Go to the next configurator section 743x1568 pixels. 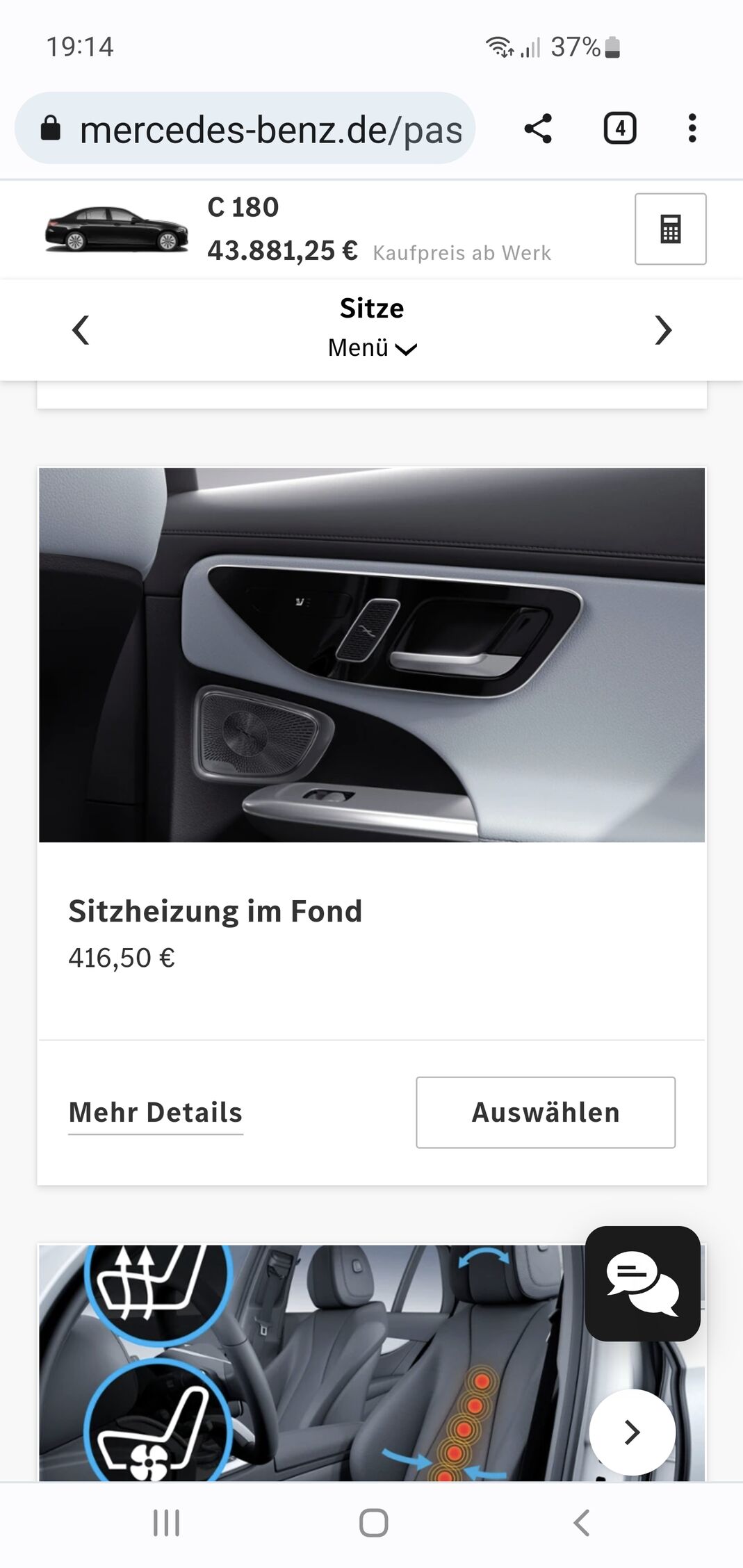(x=663, y=329)
